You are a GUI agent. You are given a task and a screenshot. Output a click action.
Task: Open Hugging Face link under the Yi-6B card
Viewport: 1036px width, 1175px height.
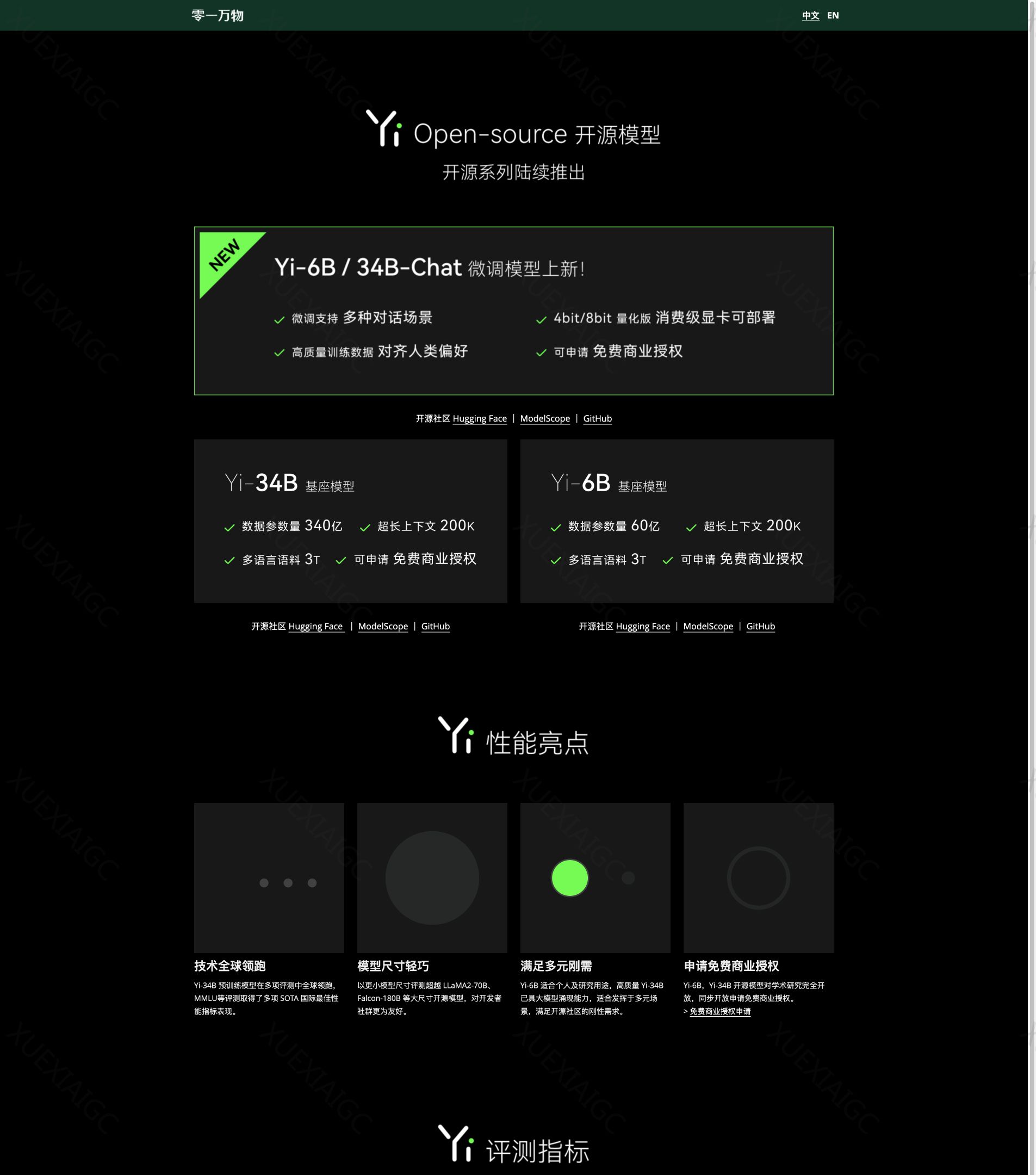[x=642, y=626]
